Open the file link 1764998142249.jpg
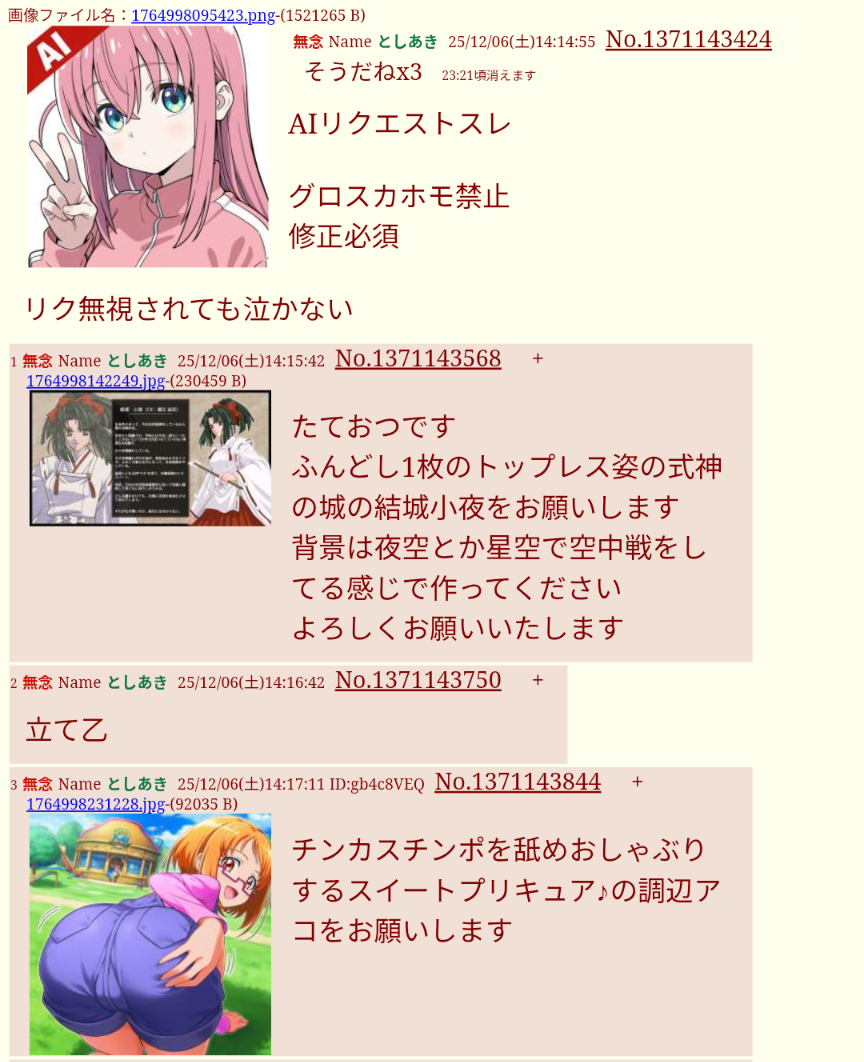The width and height of the screenshot is (864, 1062). click(x=95, y=381)
